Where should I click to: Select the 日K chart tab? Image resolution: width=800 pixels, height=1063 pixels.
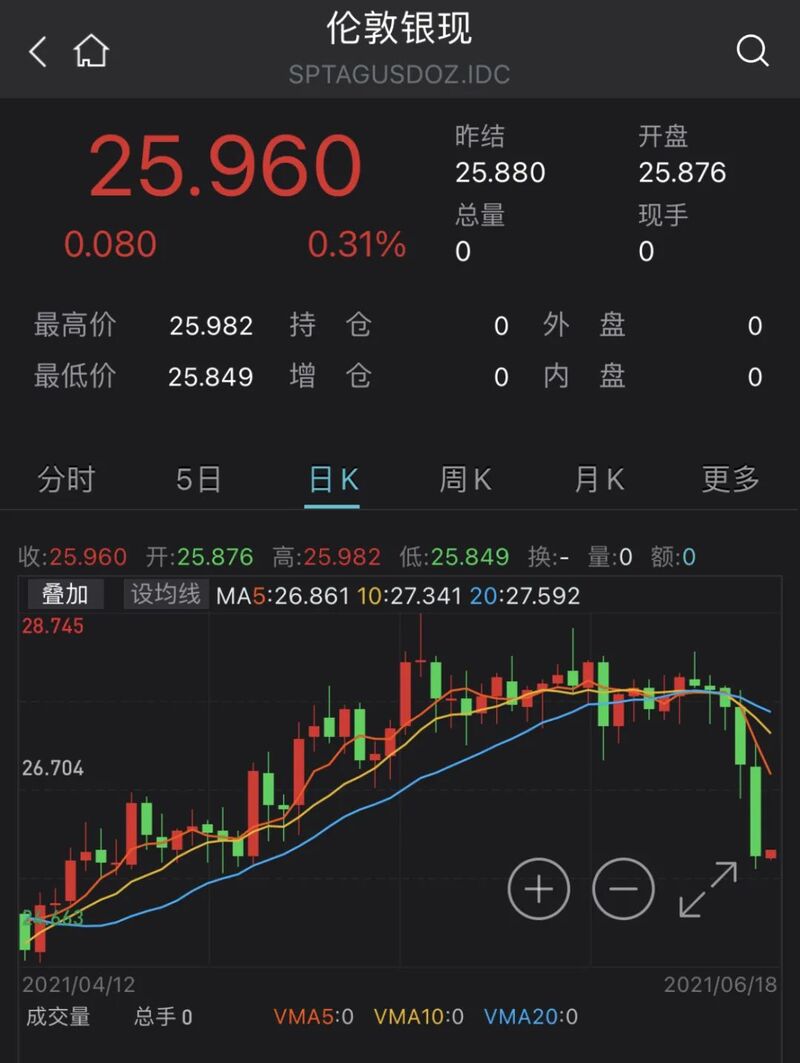332,480
